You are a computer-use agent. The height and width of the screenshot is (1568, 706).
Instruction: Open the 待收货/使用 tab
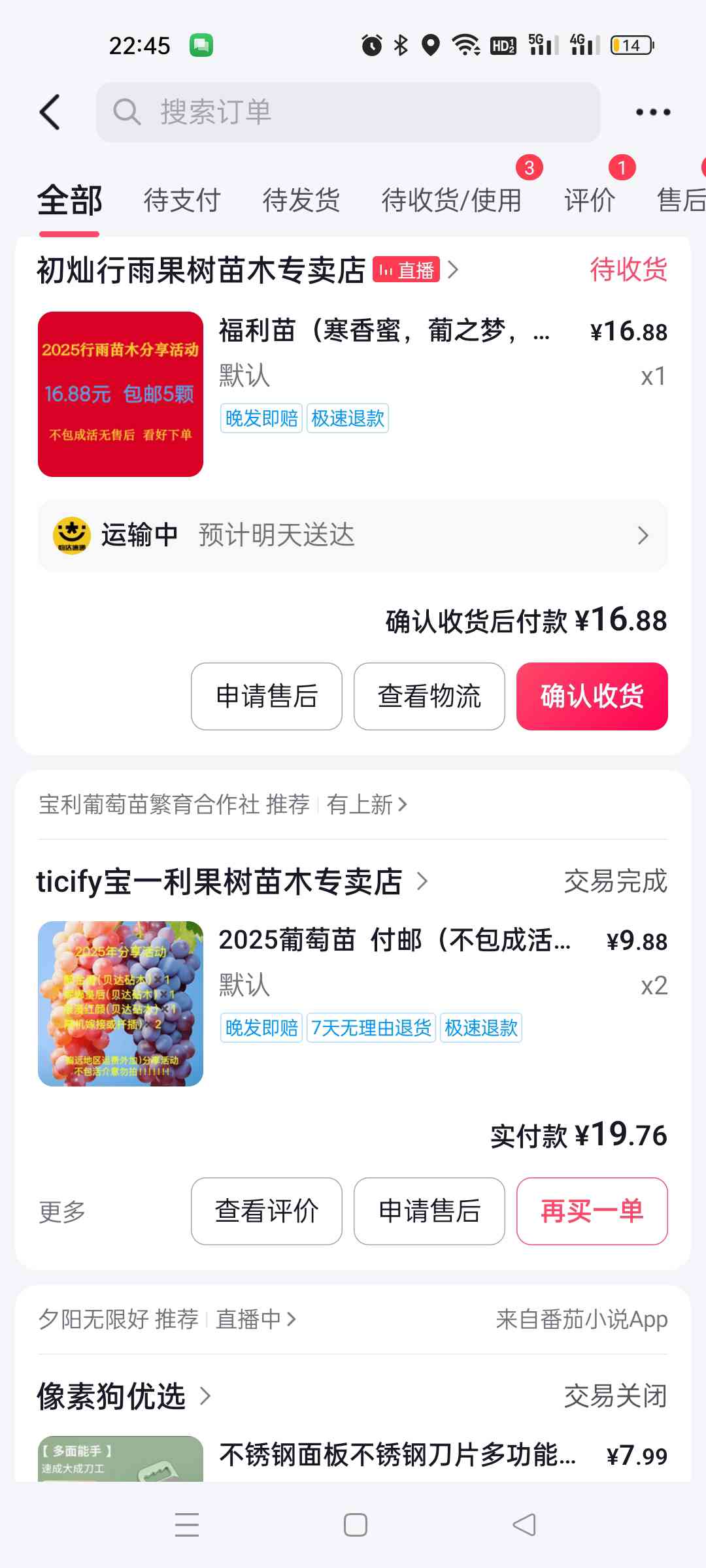pyautogui.click(x=452, y=200)
